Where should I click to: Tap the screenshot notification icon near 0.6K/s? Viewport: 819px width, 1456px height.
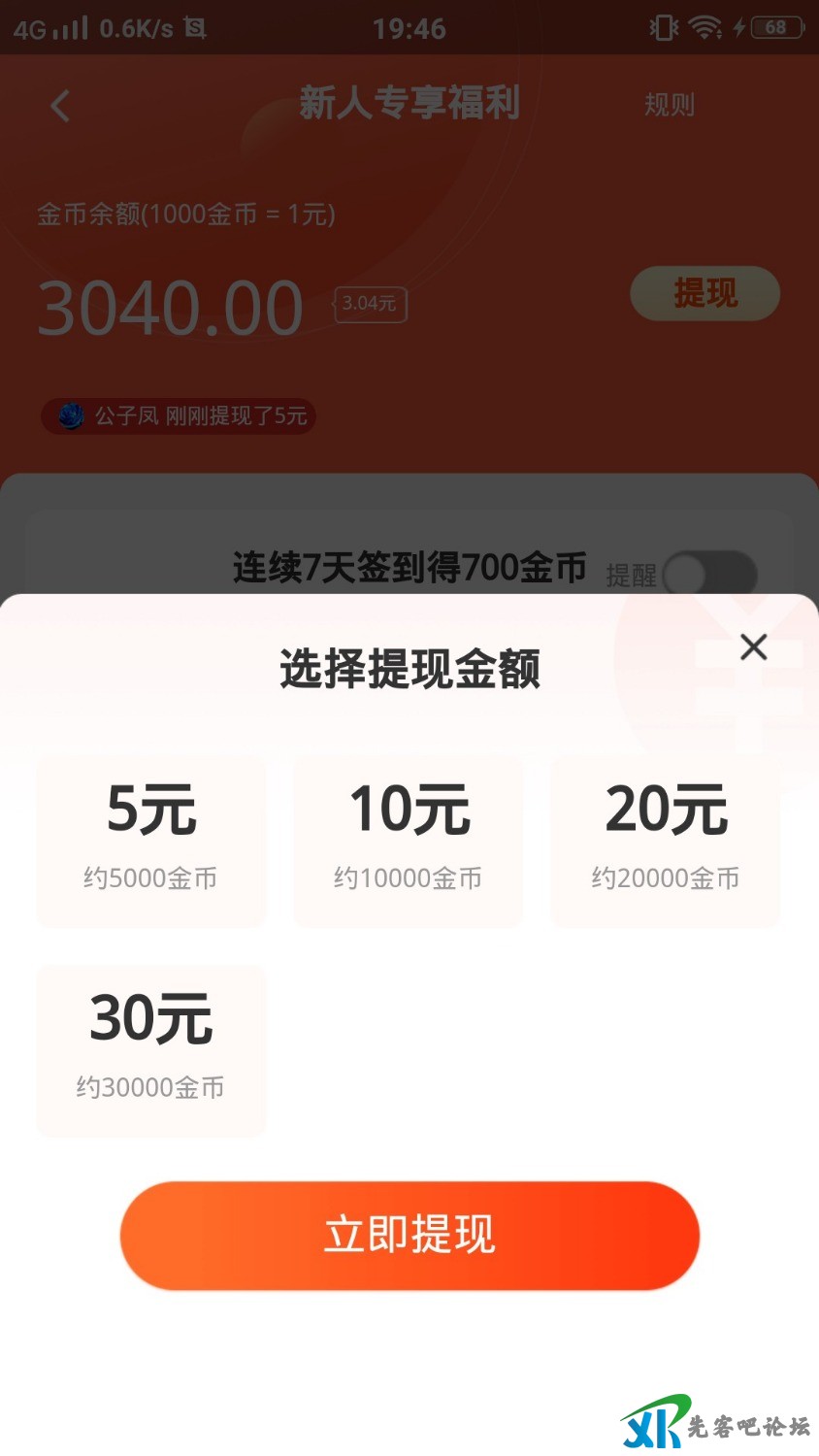(194, 29)
